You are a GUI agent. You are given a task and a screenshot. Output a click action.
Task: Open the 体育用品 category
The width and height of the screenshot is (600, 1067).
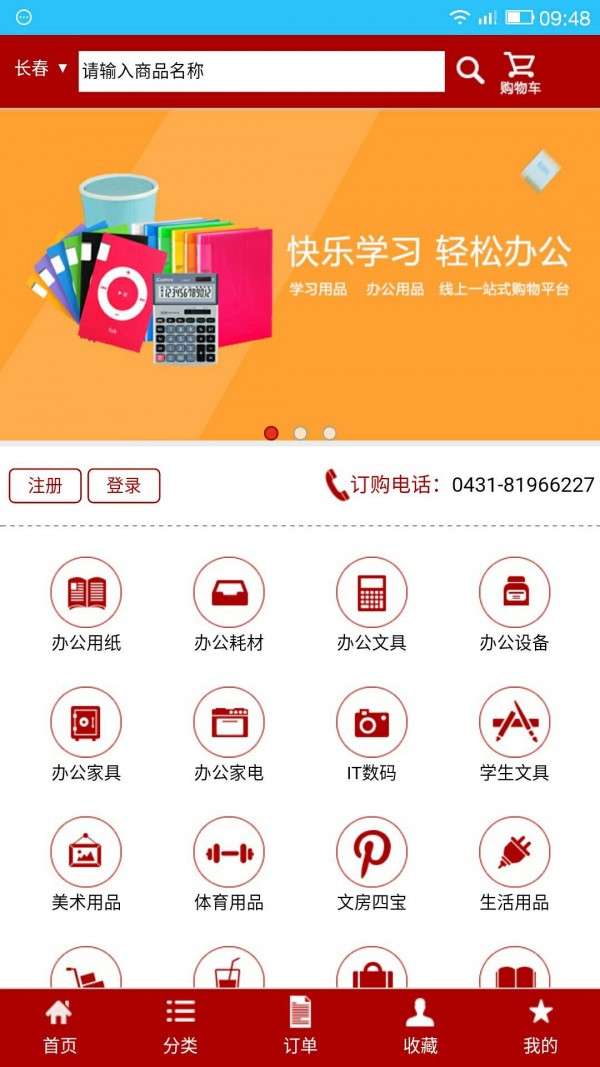pyautogui.click(x=229, y=864)
